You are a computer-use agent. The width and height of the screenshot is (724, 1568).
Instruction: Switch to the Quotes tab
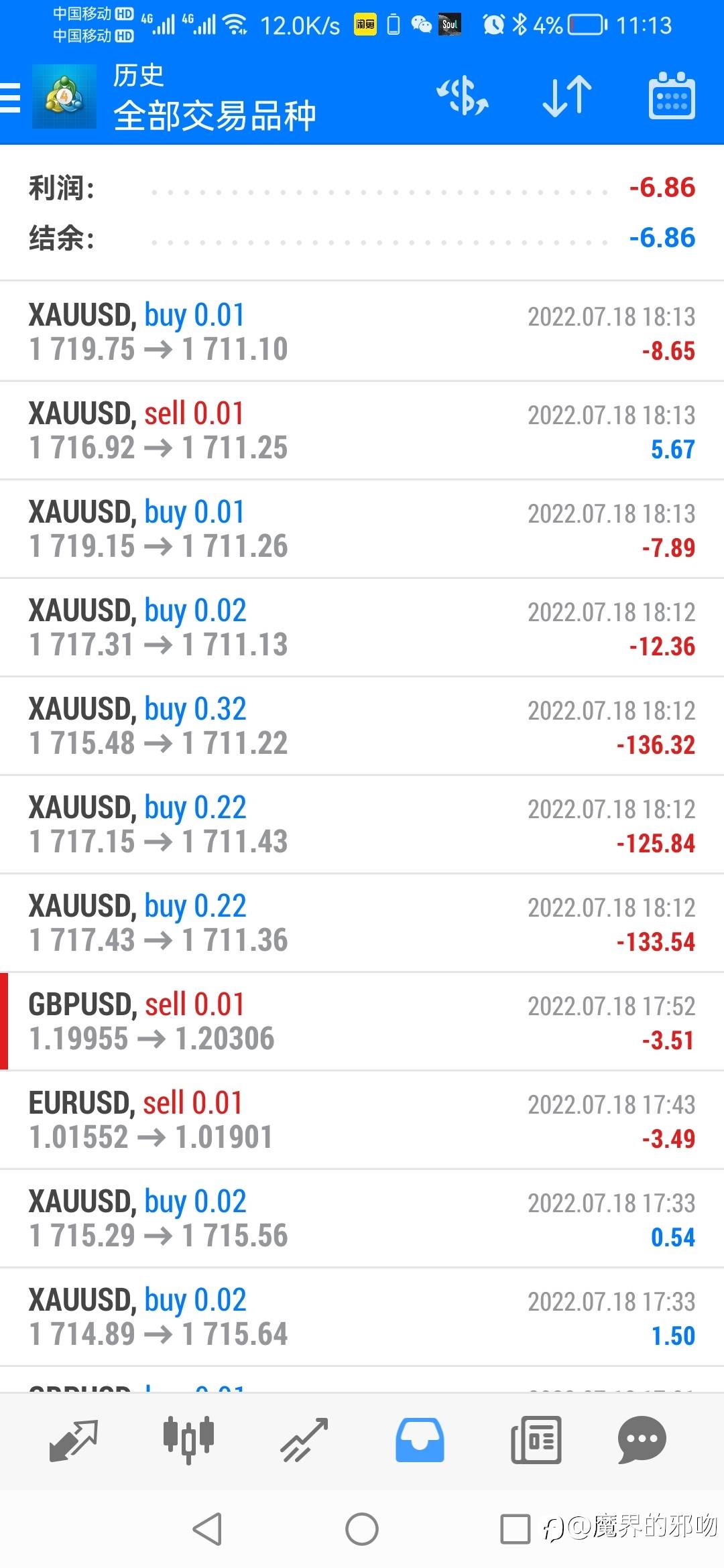(x=74, y=1439)
